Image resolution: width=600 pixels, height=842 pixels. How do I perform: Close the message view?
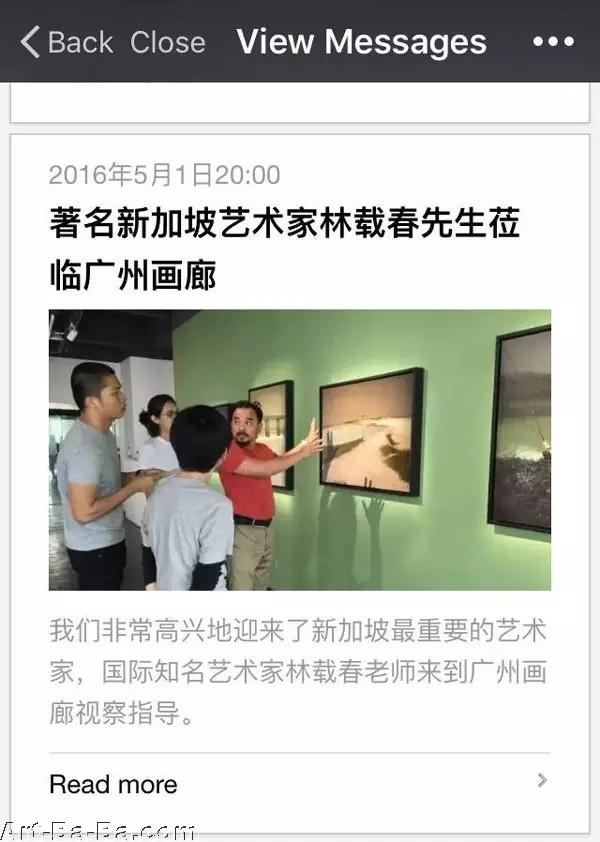point(167,42)
